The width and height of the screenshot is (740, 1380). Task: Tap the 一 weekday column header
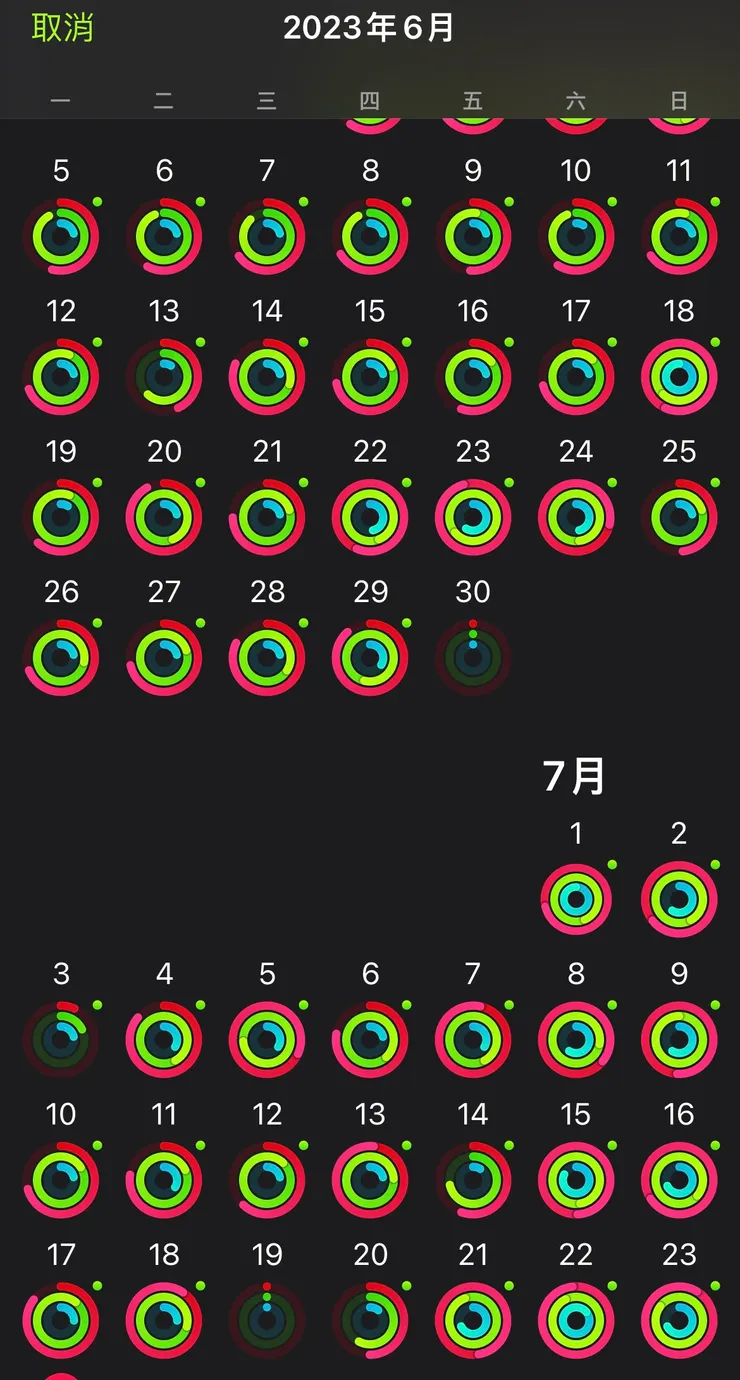coord(61,101)
